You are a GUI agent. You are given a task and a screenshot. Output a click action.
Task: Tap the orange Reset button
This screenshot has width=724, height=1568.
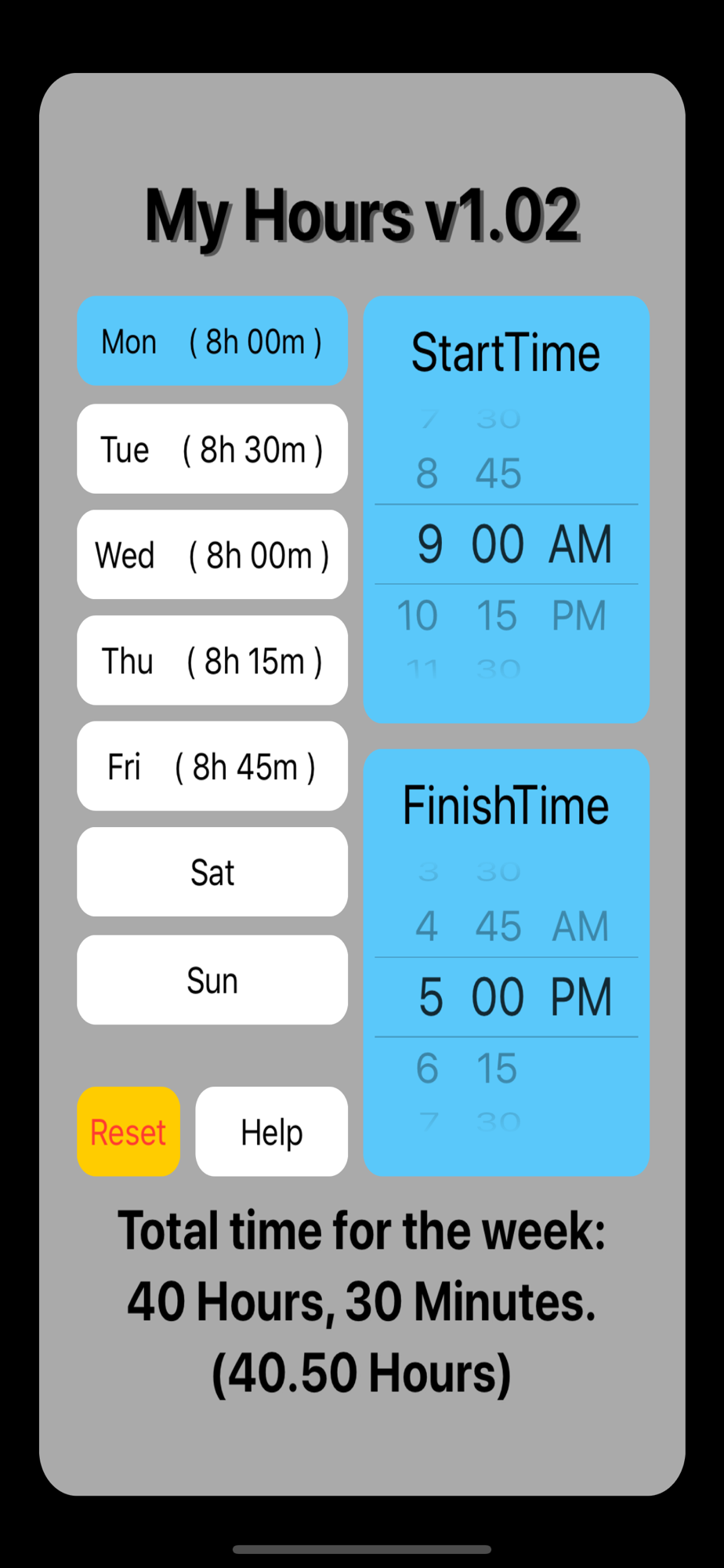[x=129, y=1131]
